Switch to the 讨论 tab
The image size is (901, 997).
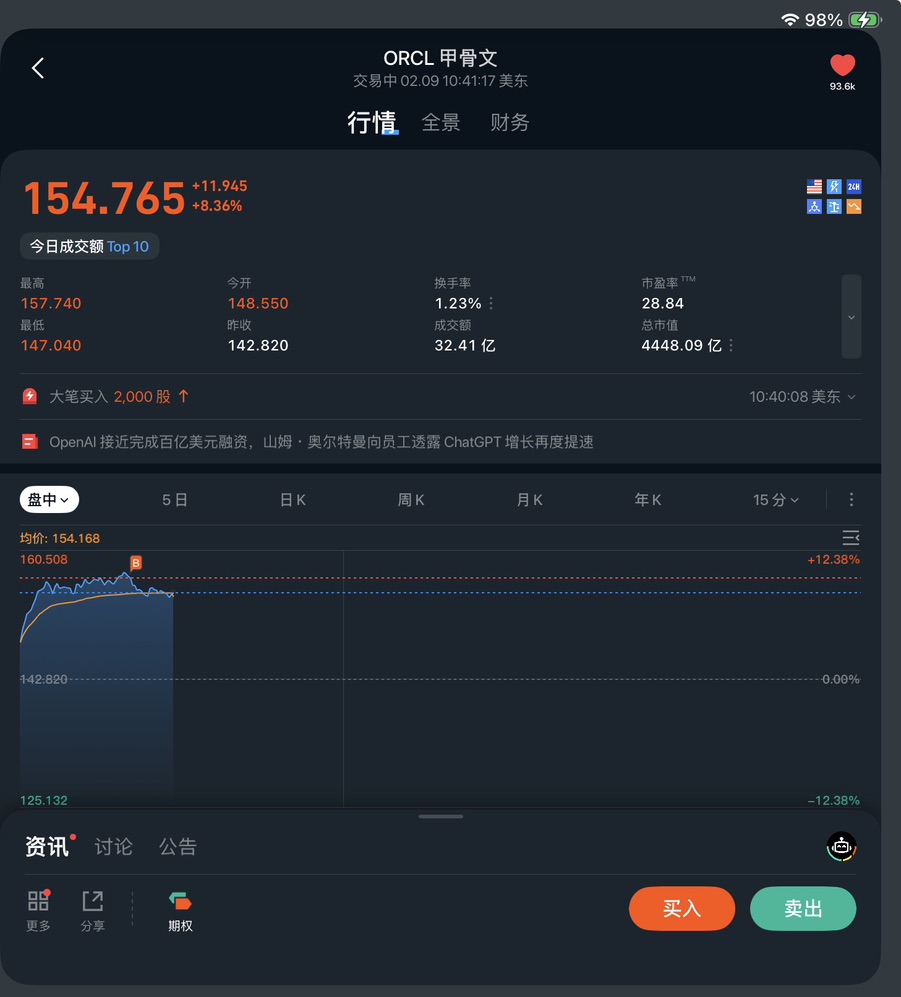tap(113, 847)
